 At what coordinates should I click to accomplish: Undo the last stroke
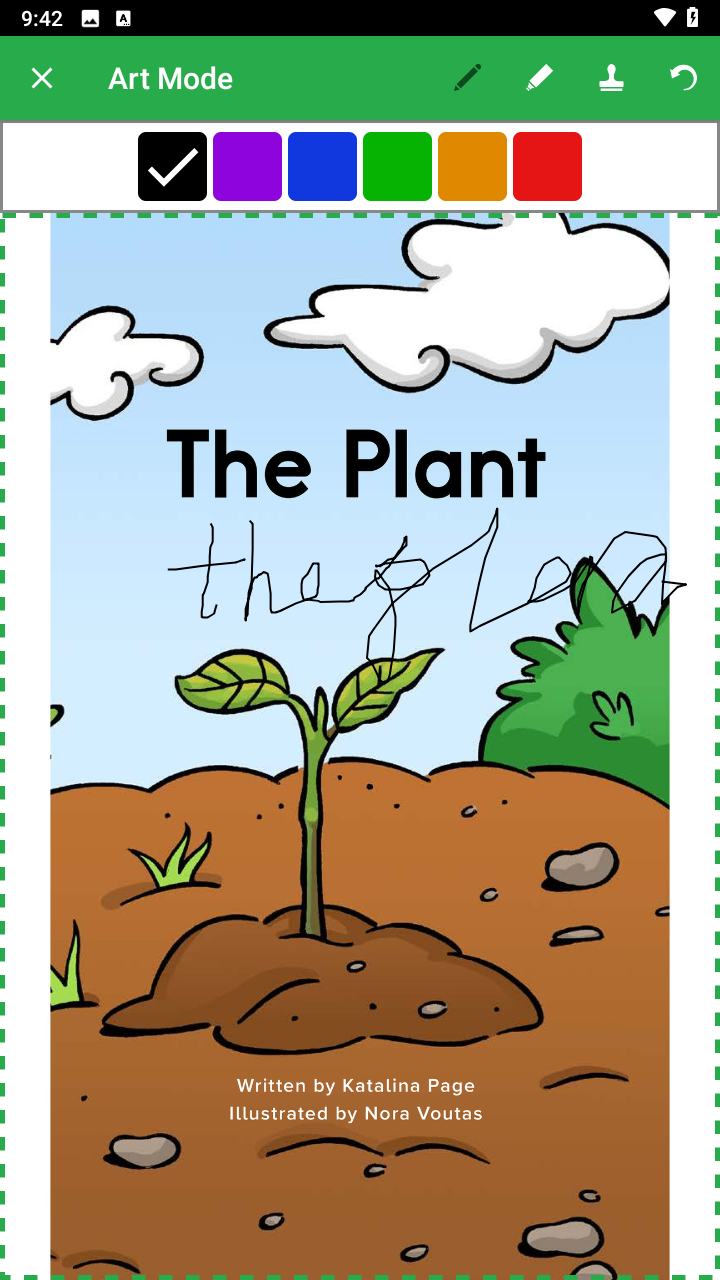click(x=683, y=78)
